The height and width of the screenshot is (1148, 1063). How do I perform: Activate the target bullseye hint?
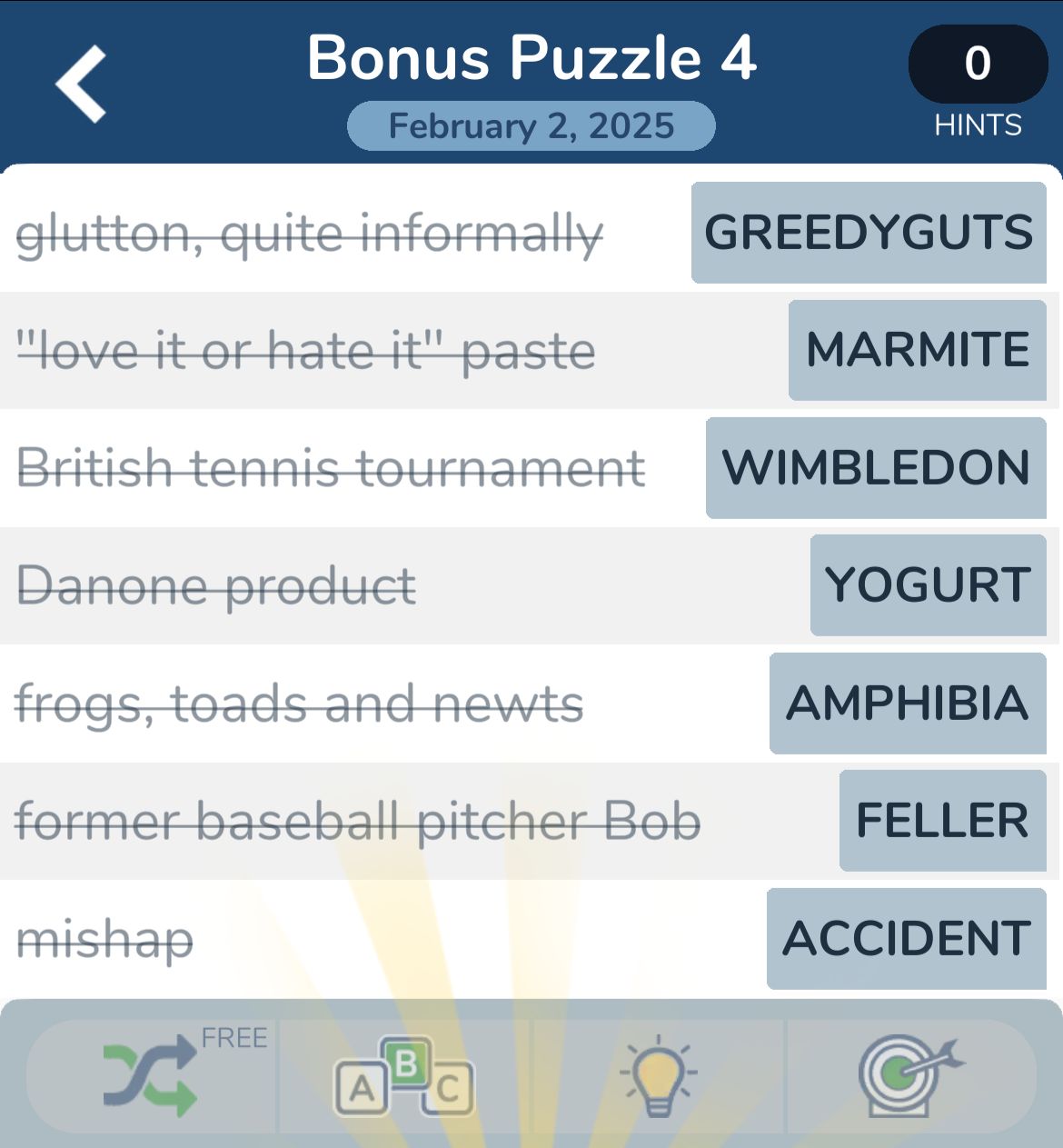pos(909,1077)
